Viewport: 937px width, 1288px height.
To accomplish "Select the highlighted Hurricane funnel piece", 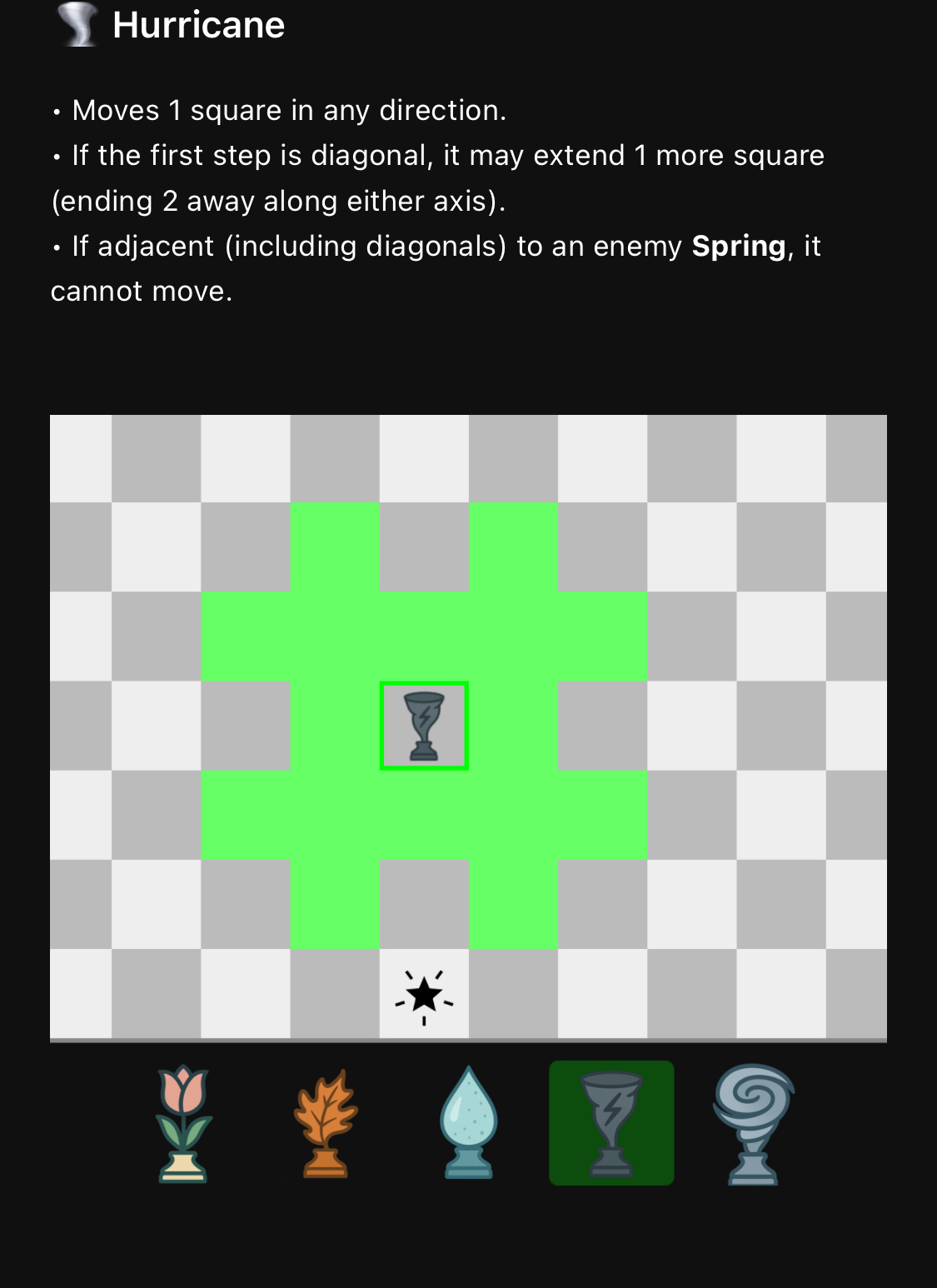I will [611, 1123].
